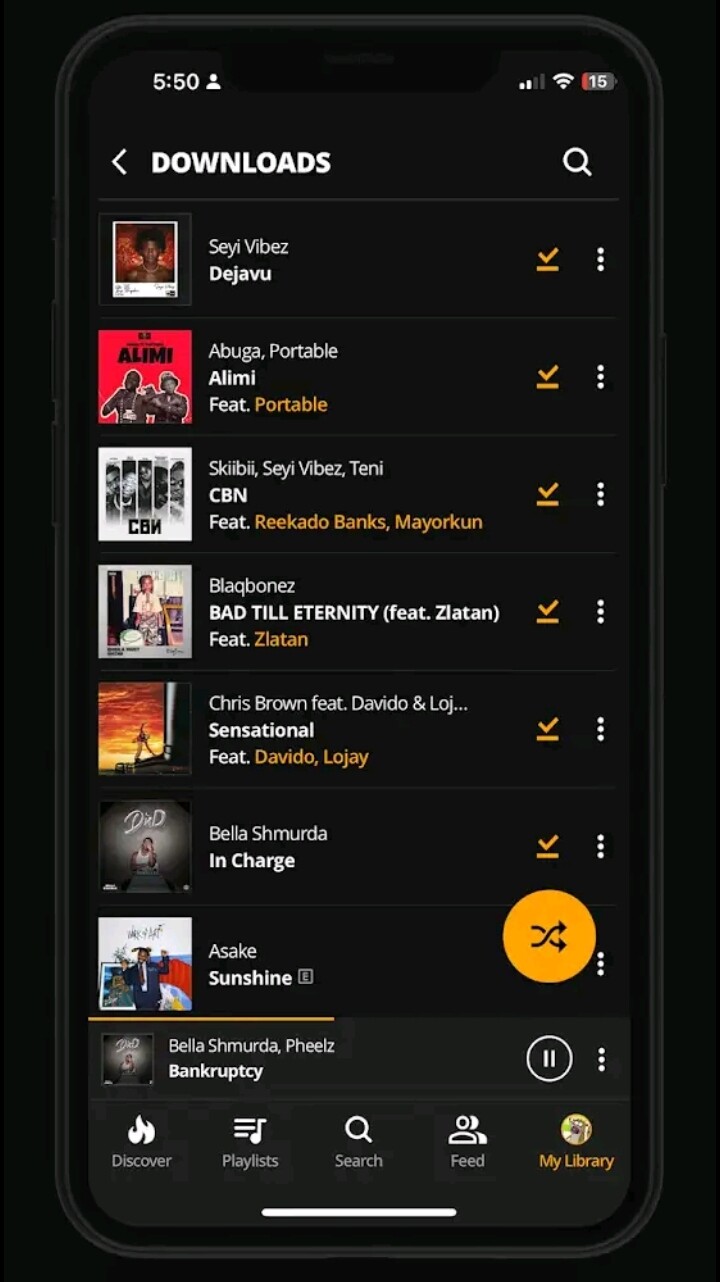
Task: Open options for now playing Bankruptcy
Action: (x=601, y=1059)
